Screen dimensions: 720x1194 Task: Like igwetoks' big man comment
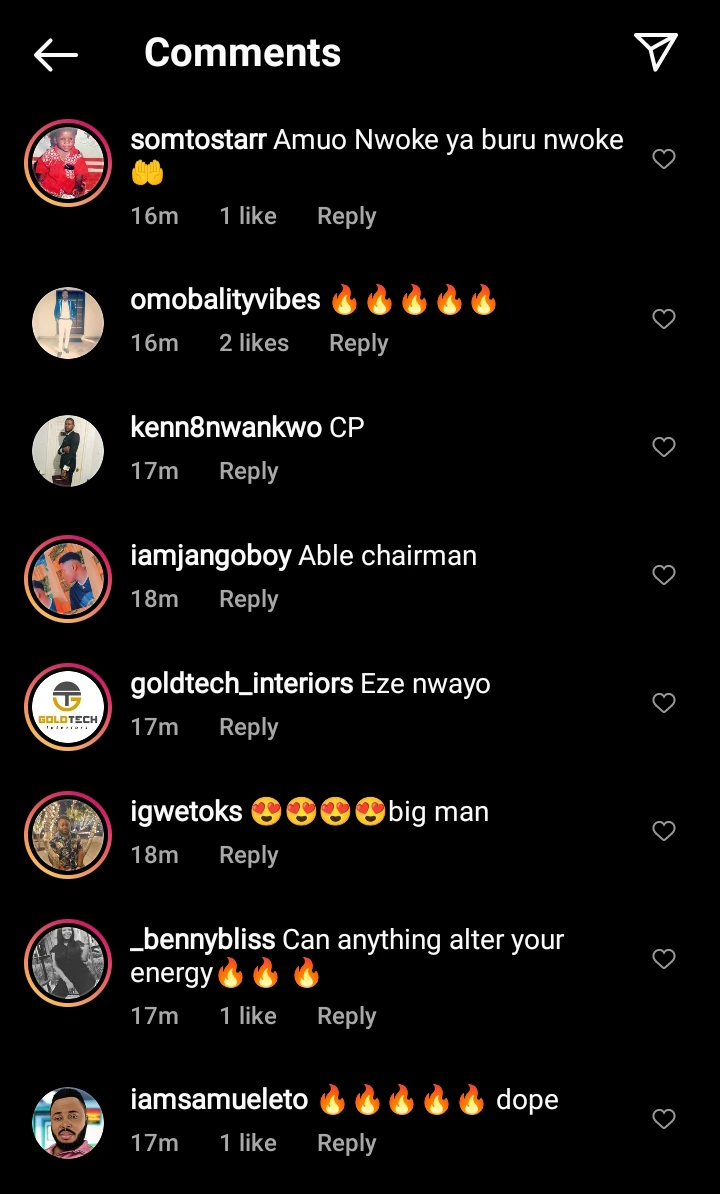pos(664,831)
